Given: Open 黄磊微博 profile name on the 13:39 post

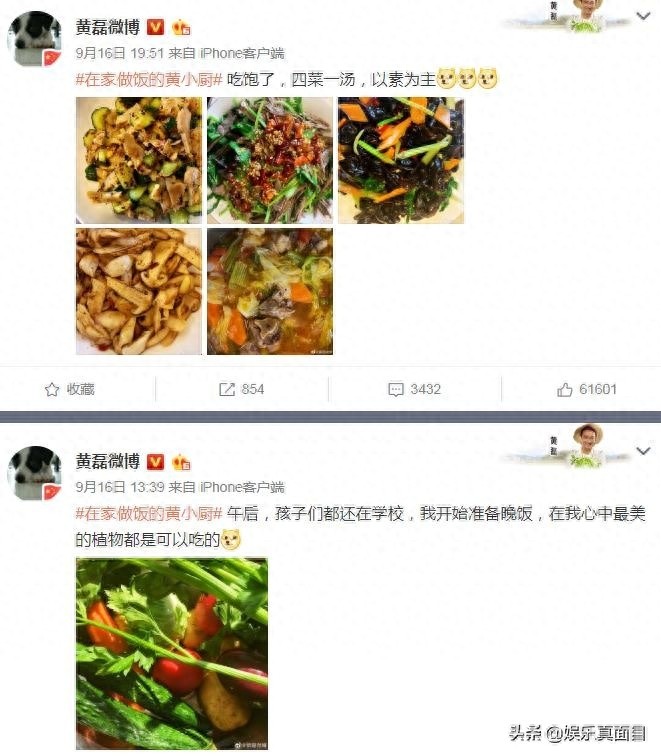Looking at the screenshot, I should coord(107,461).
